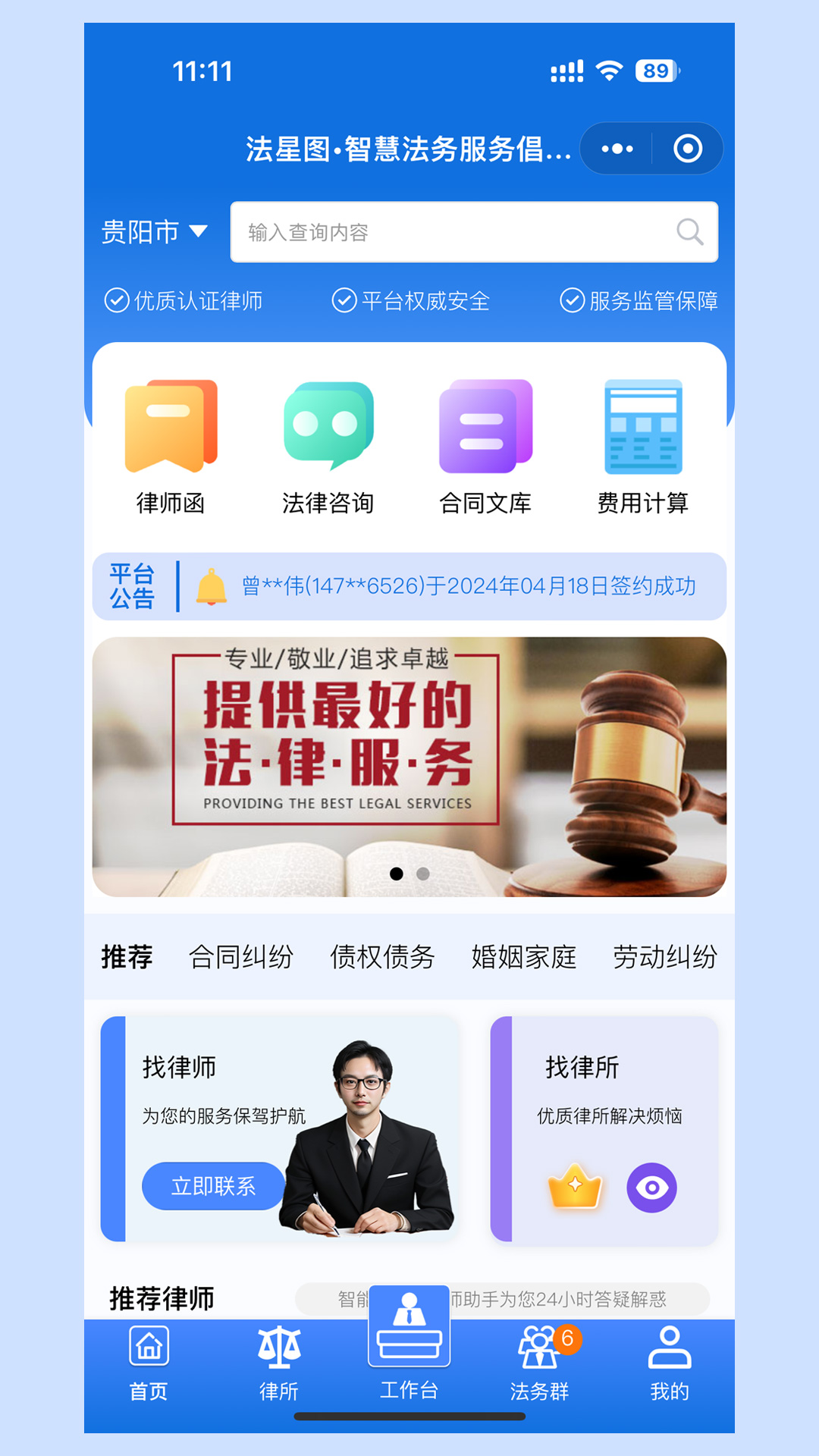Expand the 贵阳市 city dropdown

point(155,231)
